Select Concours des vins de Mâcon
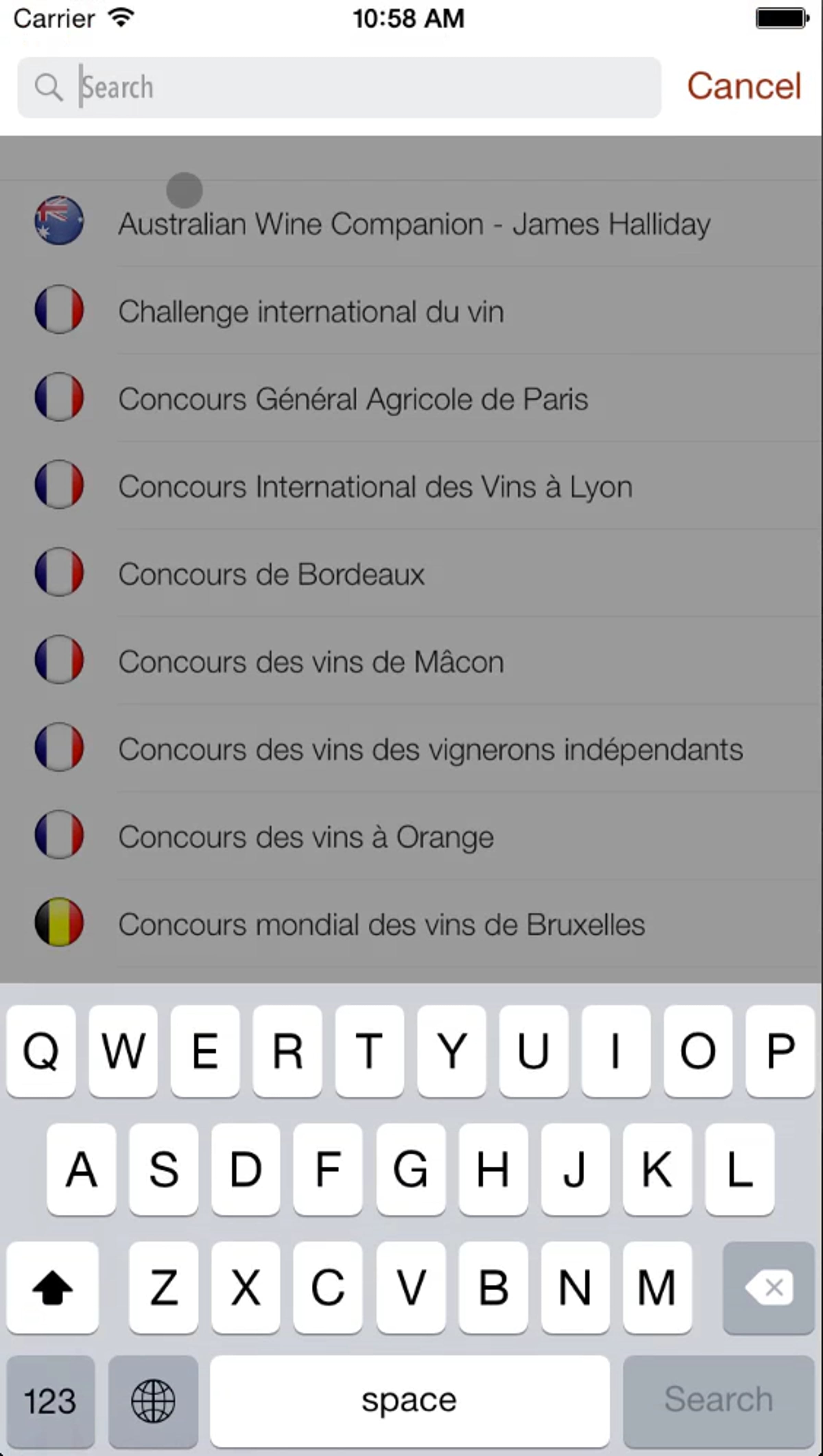The image size is (823, 1456). coord(311,662)
